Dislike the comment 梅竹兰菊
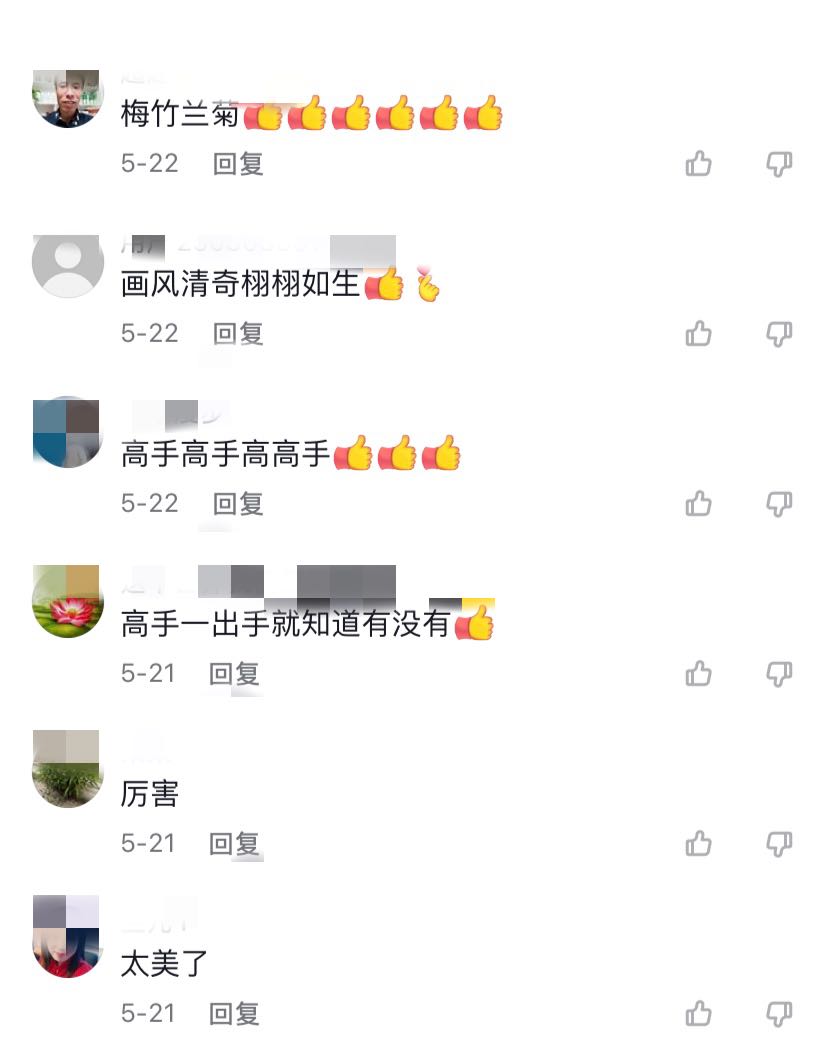 pyautogui.click(x=779, y=164)
